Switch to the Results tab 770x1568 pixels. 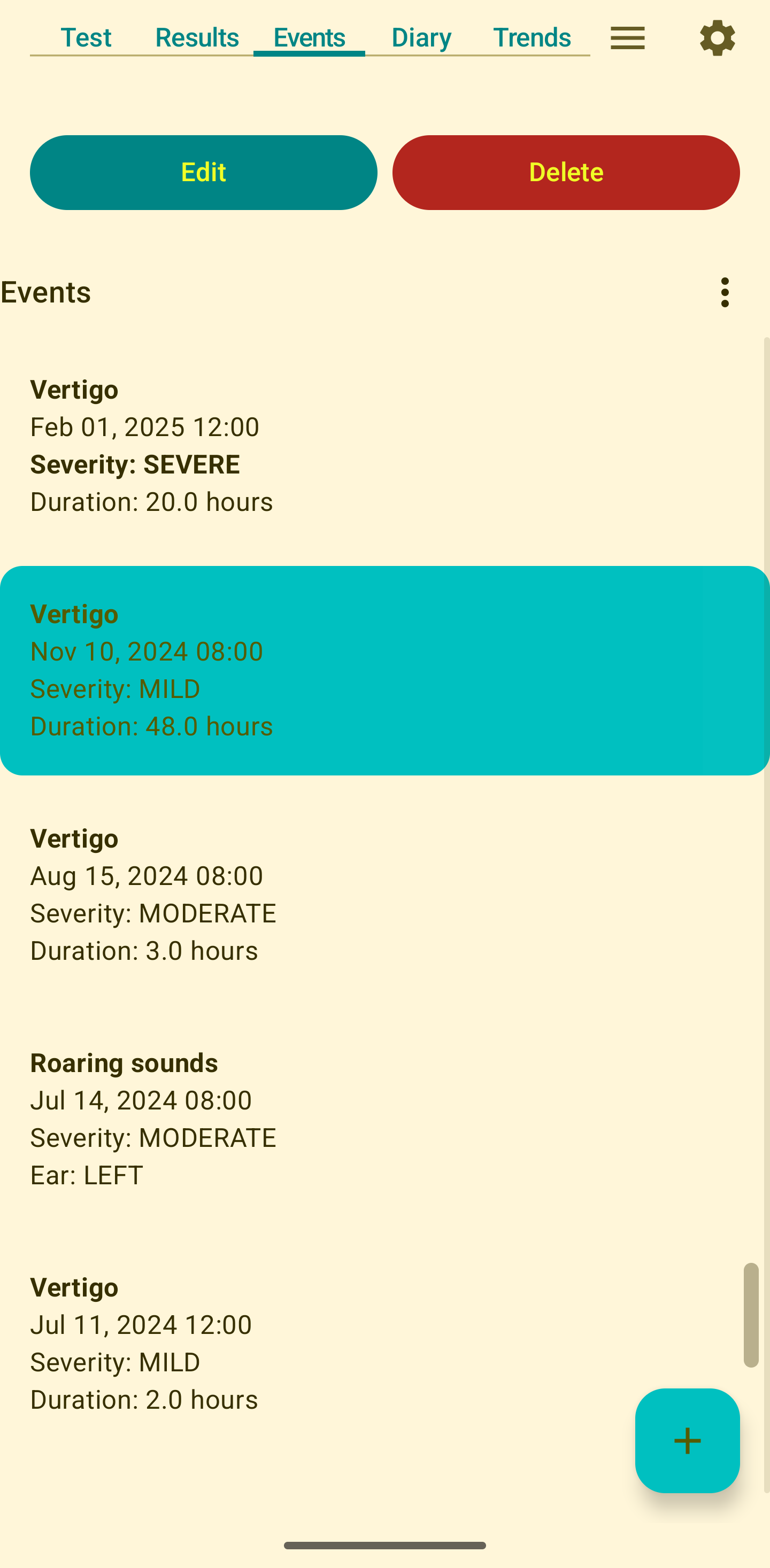coord(197,36)
